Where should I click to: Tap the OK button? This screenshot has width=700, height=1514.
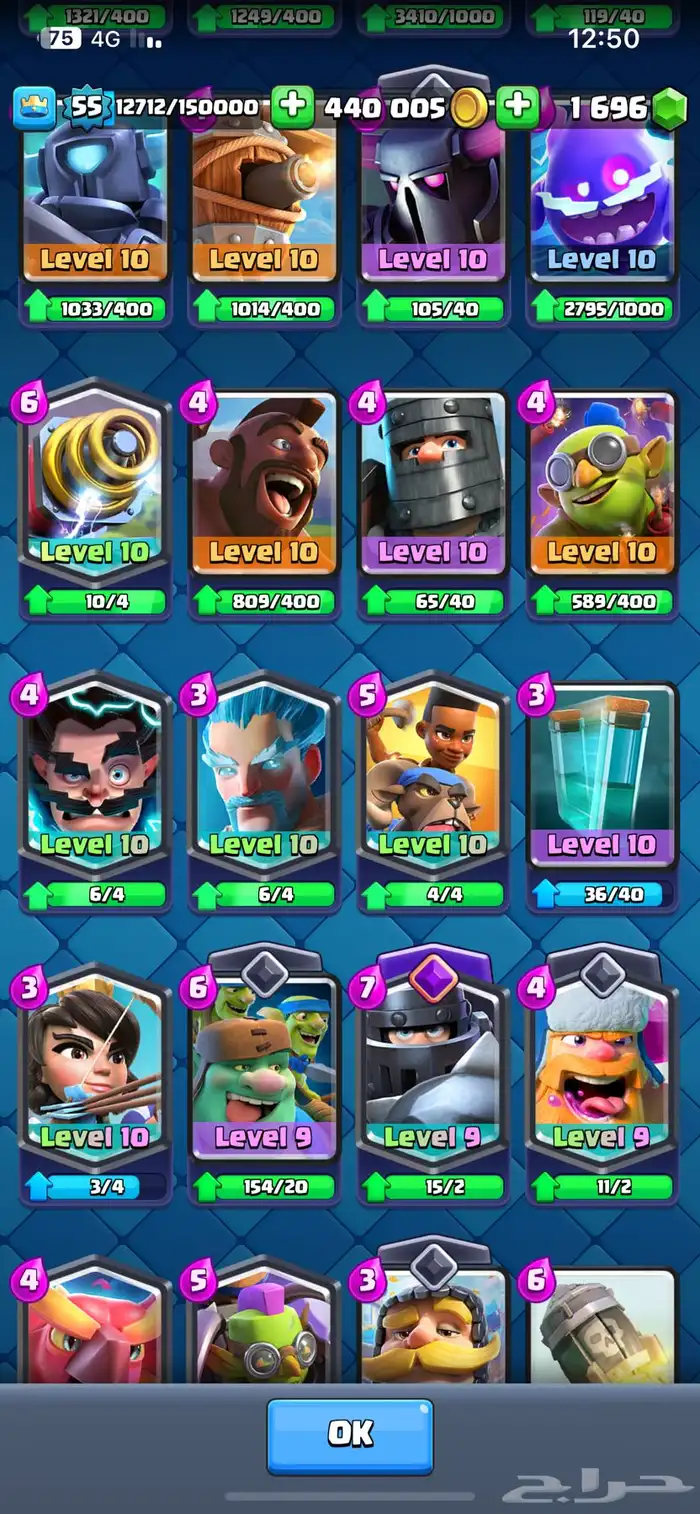click(x=349, y=1435)
